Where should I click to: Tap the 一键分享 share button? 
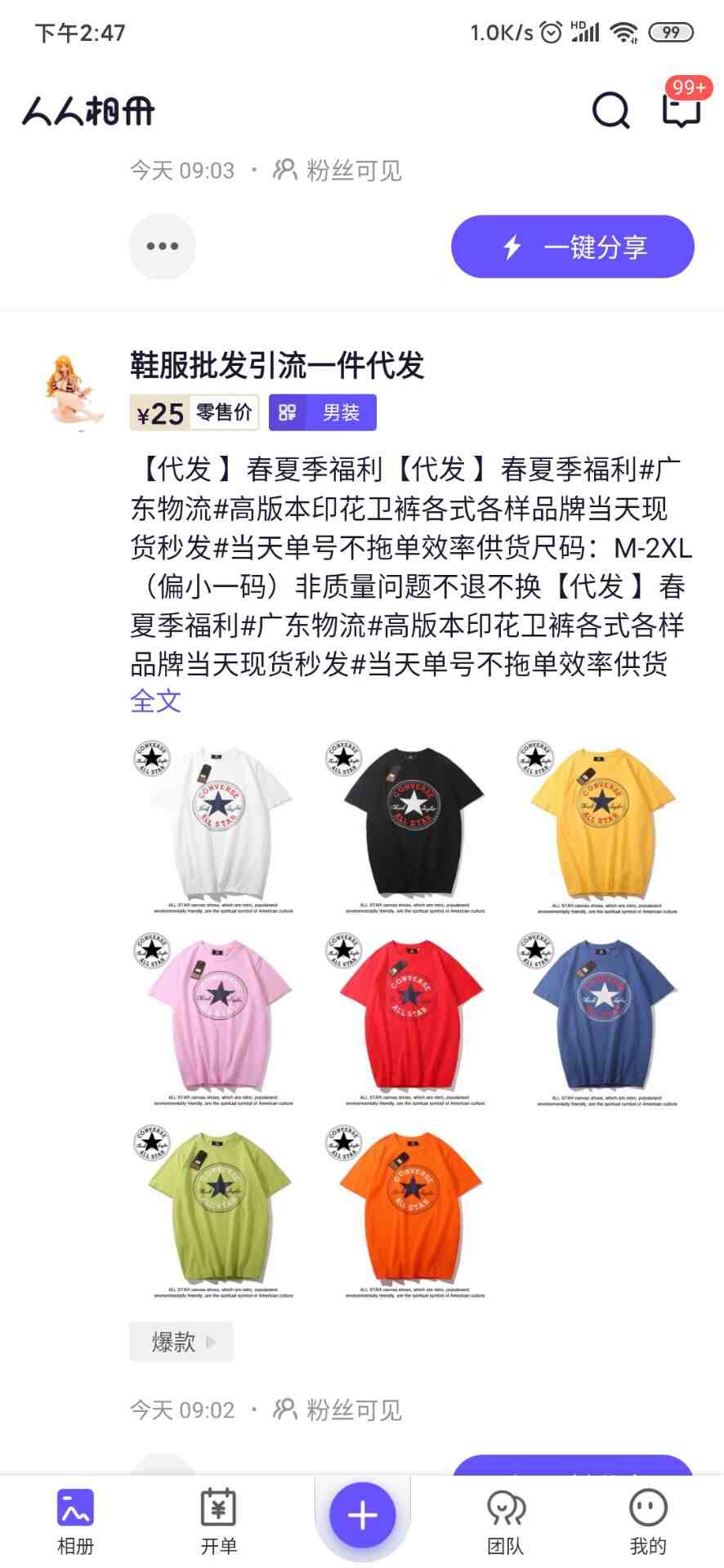click(572, 247)
